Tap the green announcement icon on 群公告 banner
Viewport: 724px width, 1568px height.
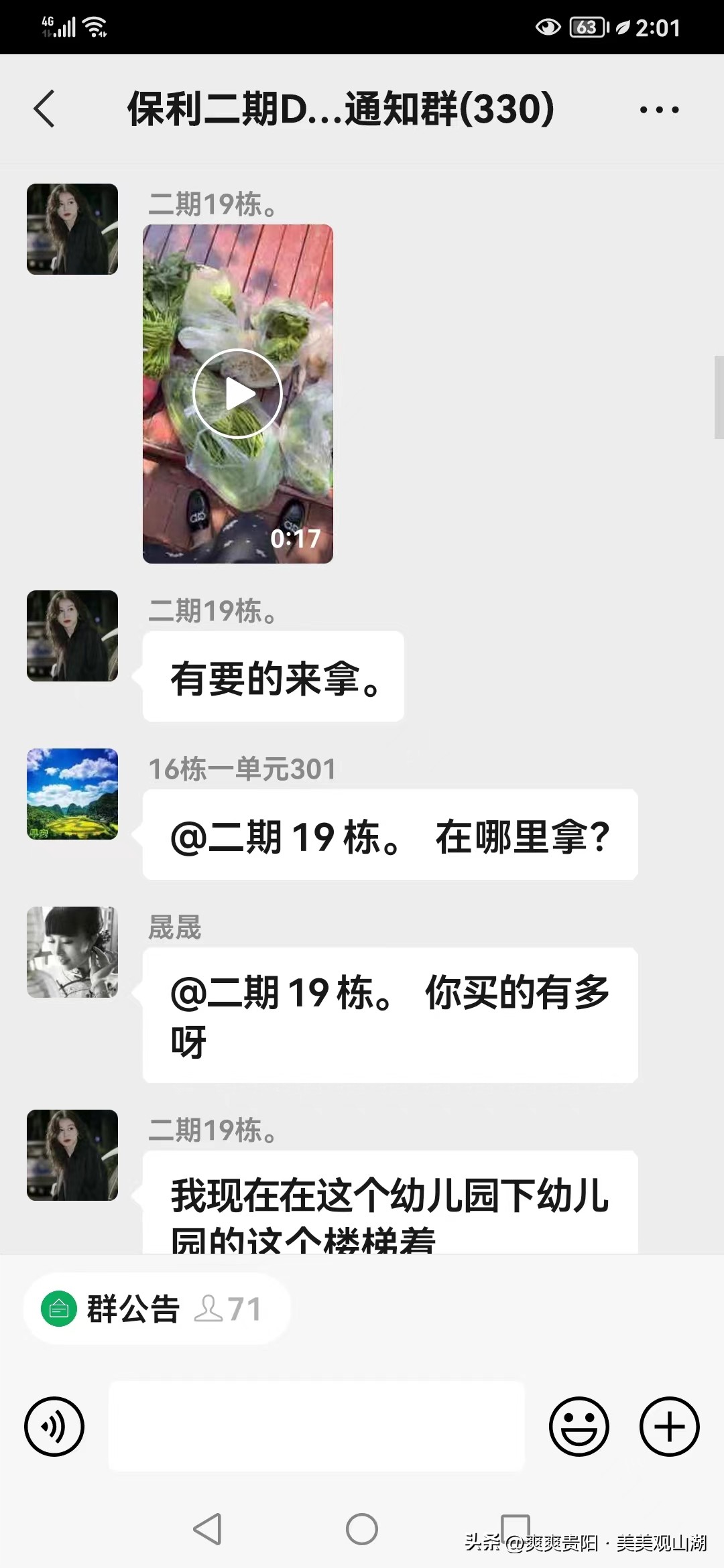click(60, 1309)
